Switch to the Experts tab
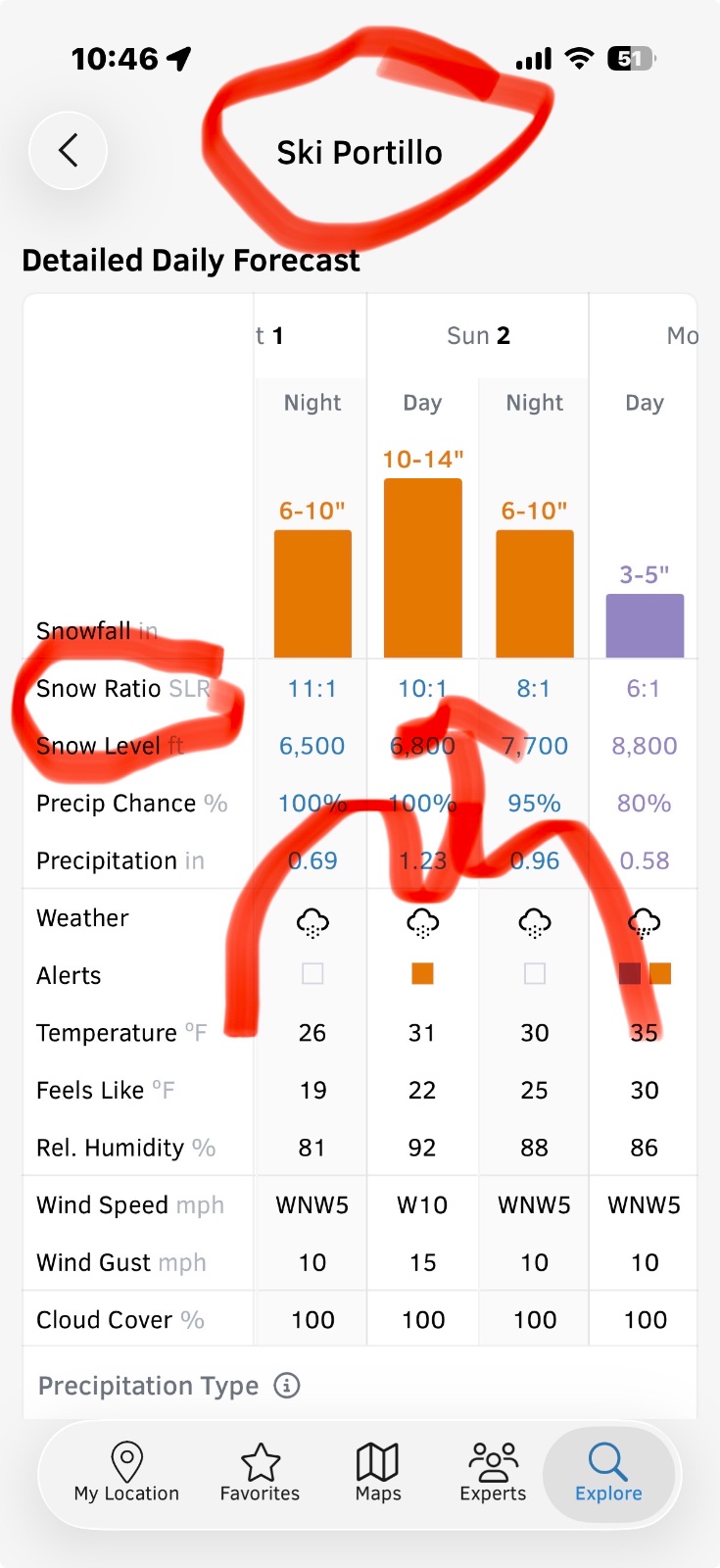Viewport: 720px width, 1568px height. coord(493,1472)
